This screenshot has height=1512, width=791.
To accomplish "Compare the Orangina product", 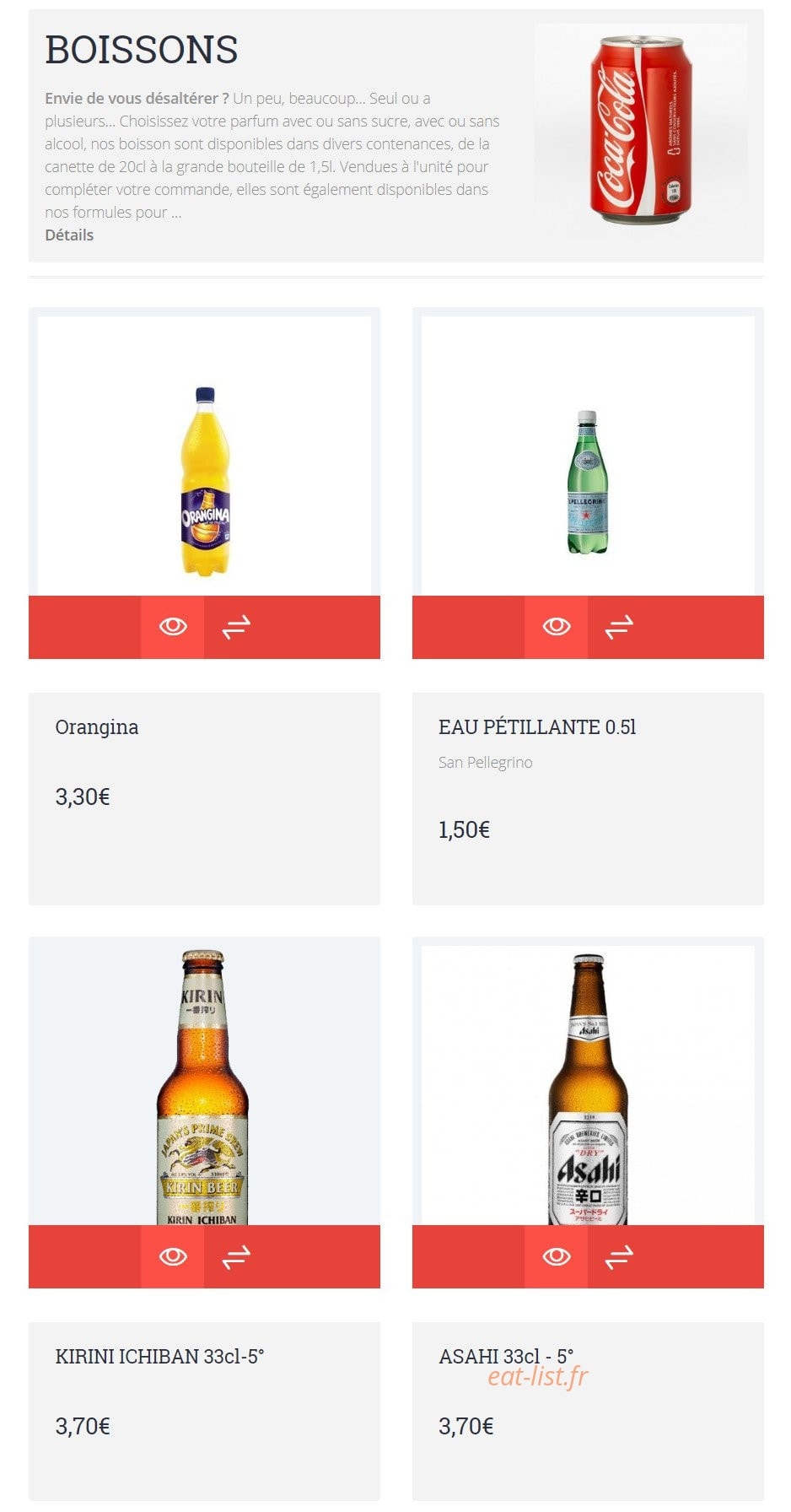I will (x=236, y=627).
